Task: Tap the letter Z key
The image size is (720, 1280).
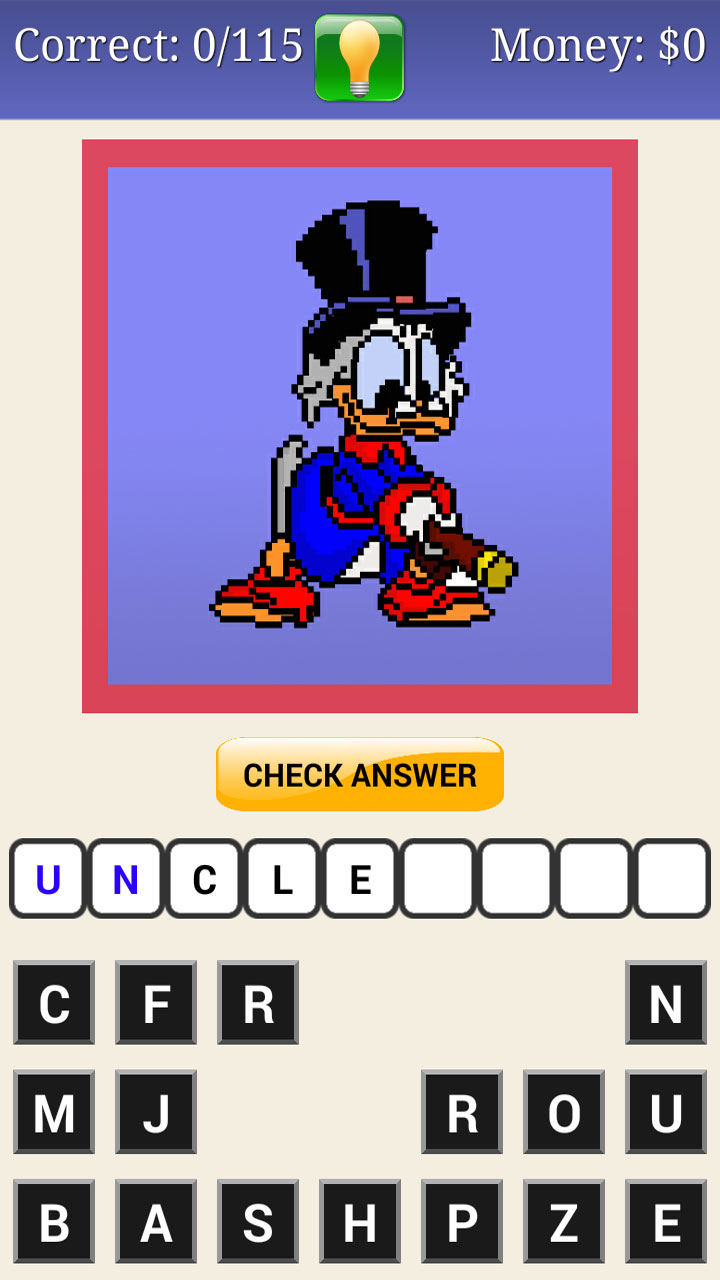Action: click(563, 1220)
